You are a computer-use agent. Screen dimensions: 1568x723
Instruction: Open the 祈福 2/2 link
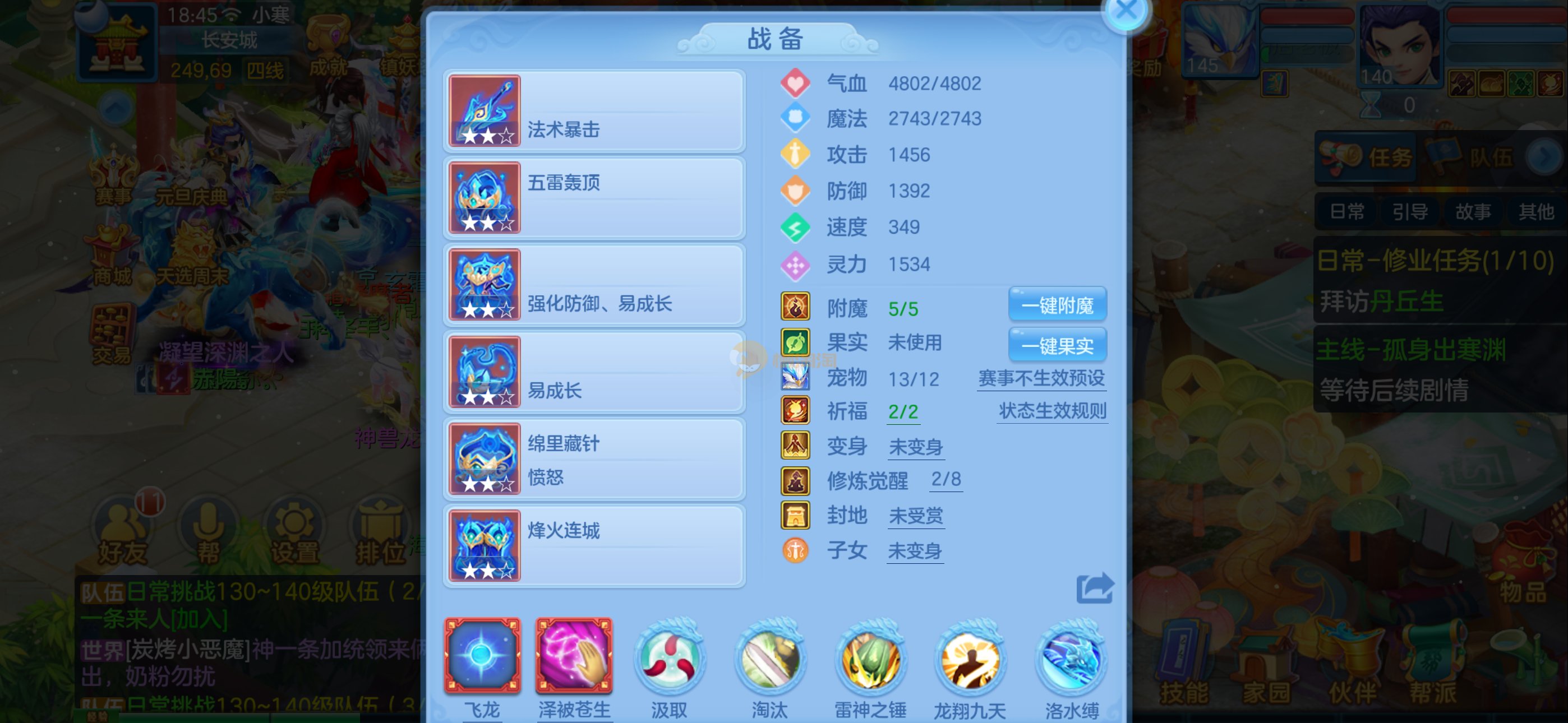[x=903, y=412]
